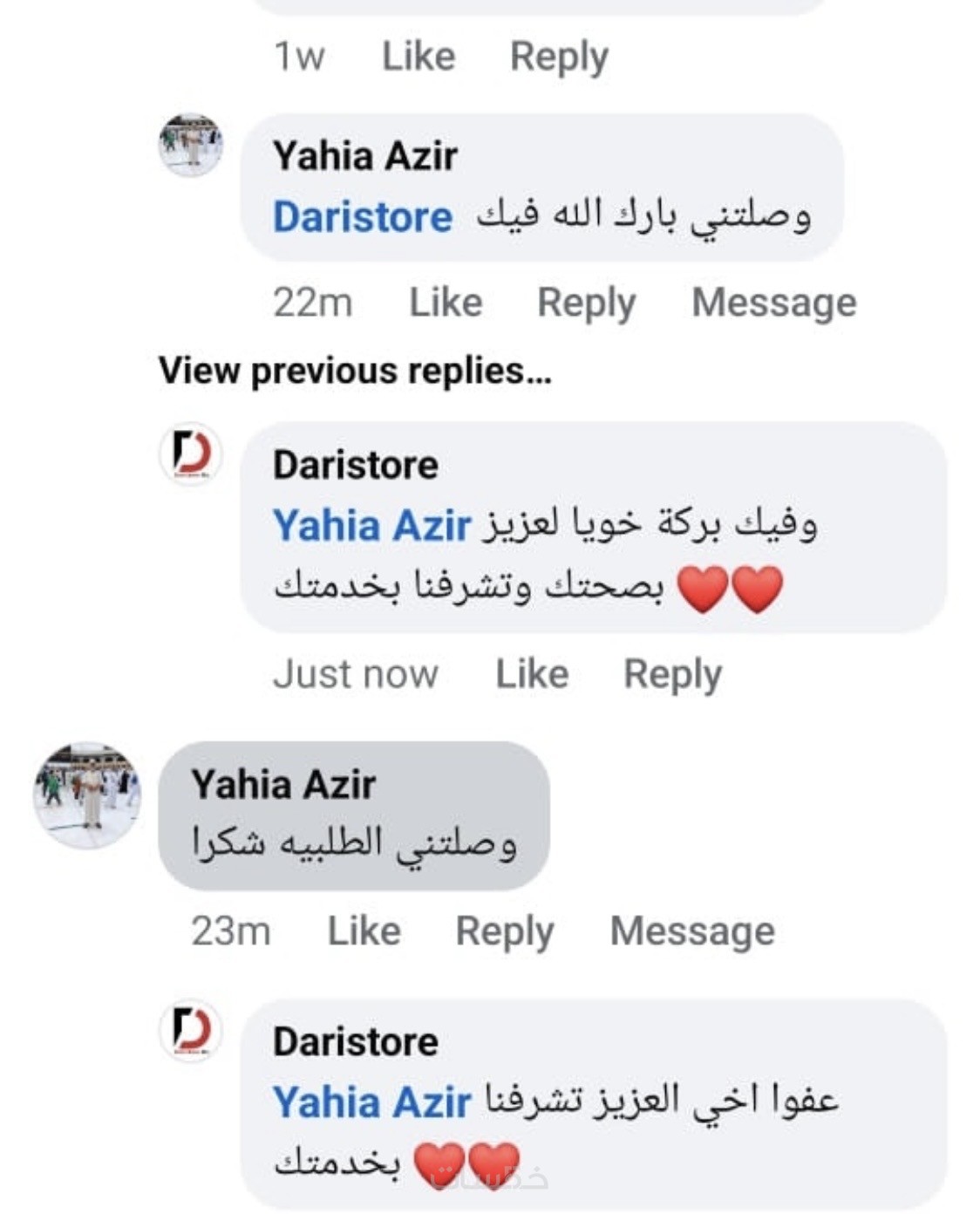Message Yahia Azir from the 23m comment
The height and width of the screenshot is (1214, 980).
692,931
